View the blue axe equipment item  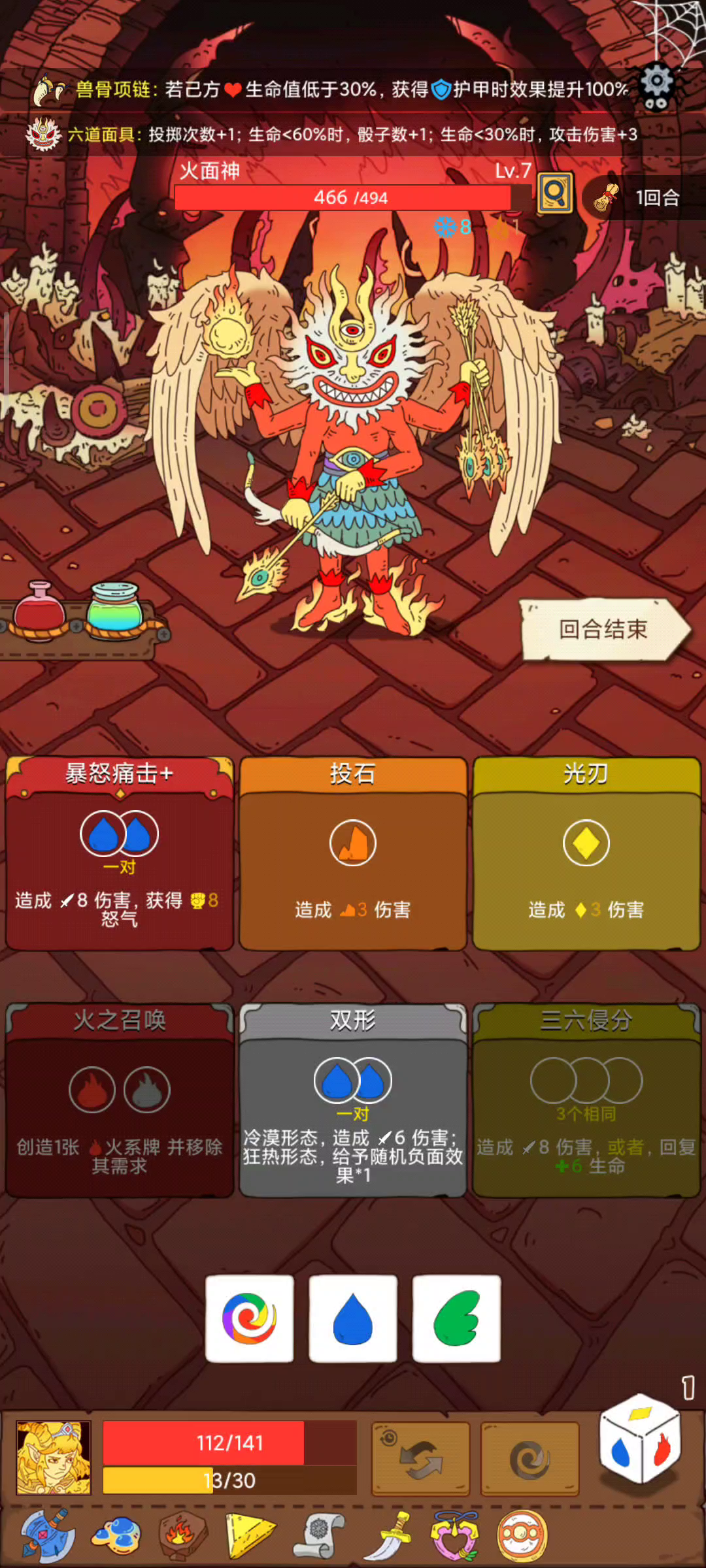[x=47, y=1535]
